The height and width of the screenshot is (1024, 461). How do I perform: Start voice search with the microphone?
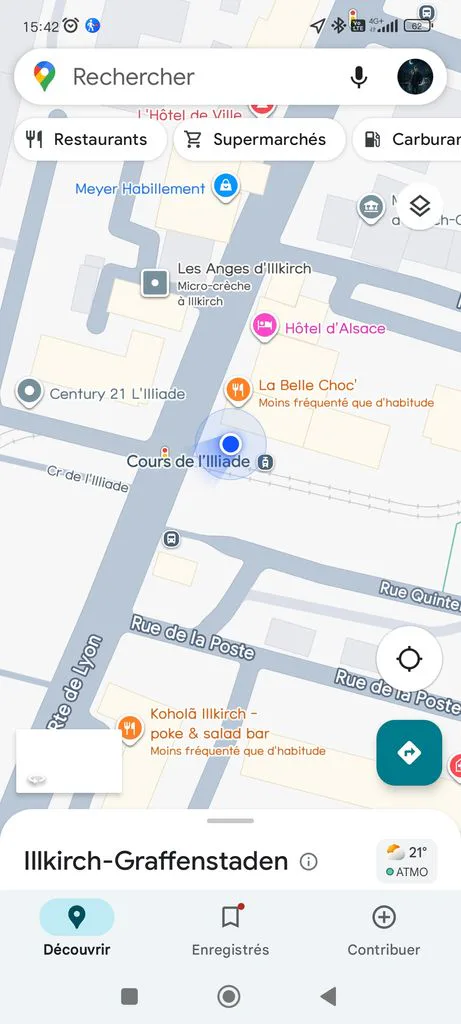tap(358, 77)
